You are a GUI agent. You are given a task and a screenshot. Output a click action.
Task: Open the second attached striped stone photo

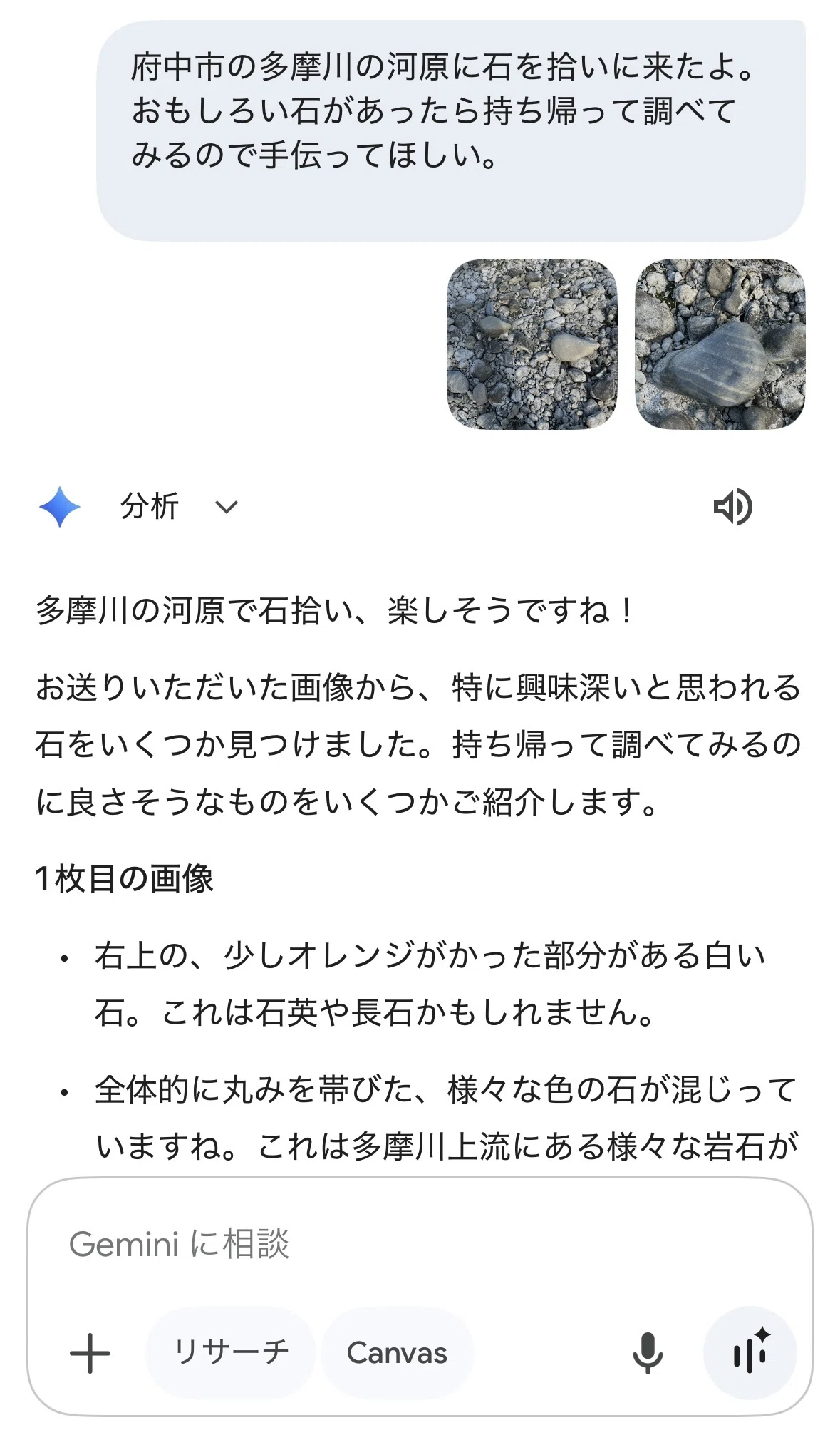click(x=720, y=344)
